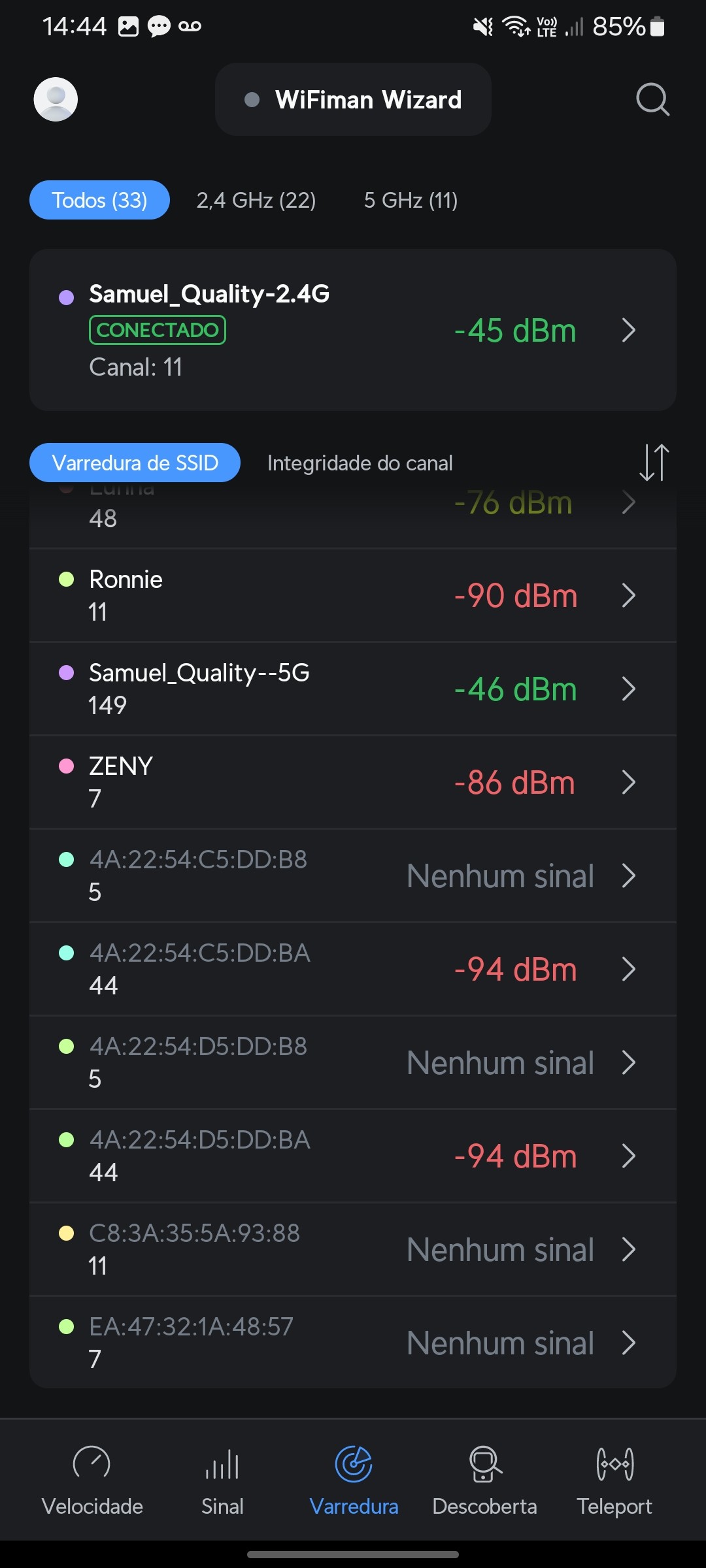Filter networks by 2,4 GHz (22)

pyautogui.click(x=256, y=200)
